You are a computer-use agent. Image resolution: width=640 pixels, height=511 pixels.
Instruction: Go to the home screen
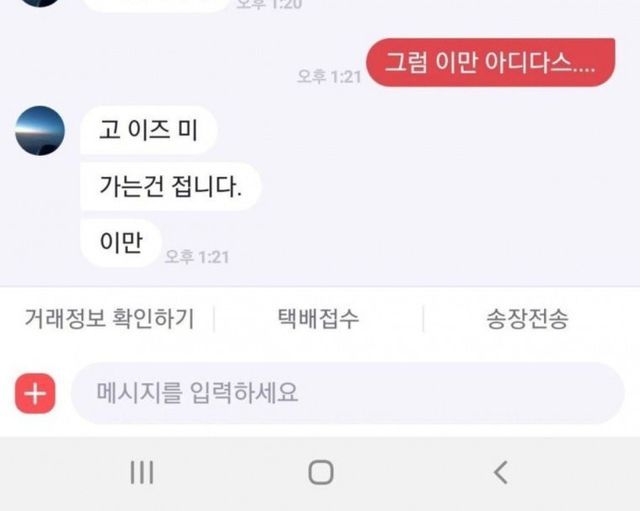tap(320, 472)
